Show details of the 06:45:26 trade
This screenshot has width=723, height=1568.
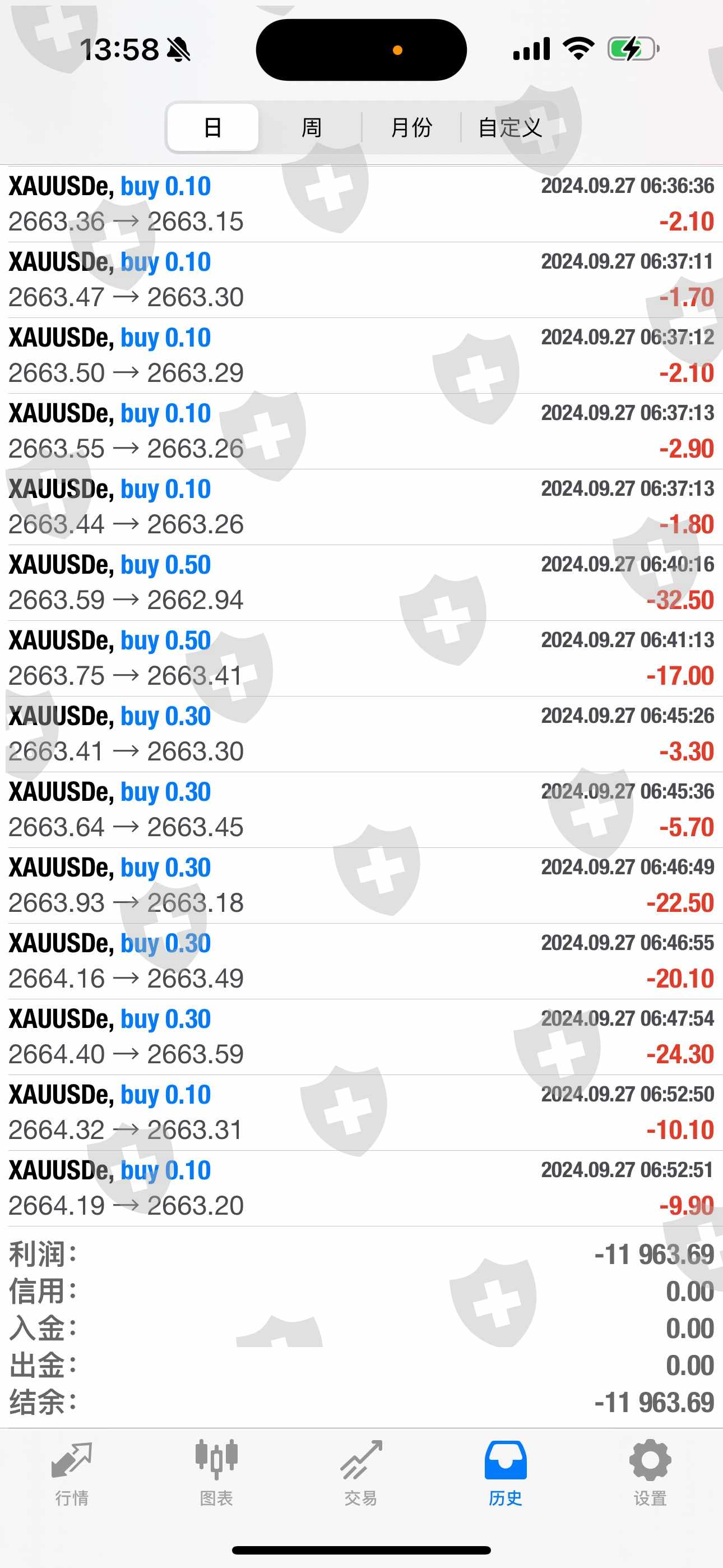(361, 734)
